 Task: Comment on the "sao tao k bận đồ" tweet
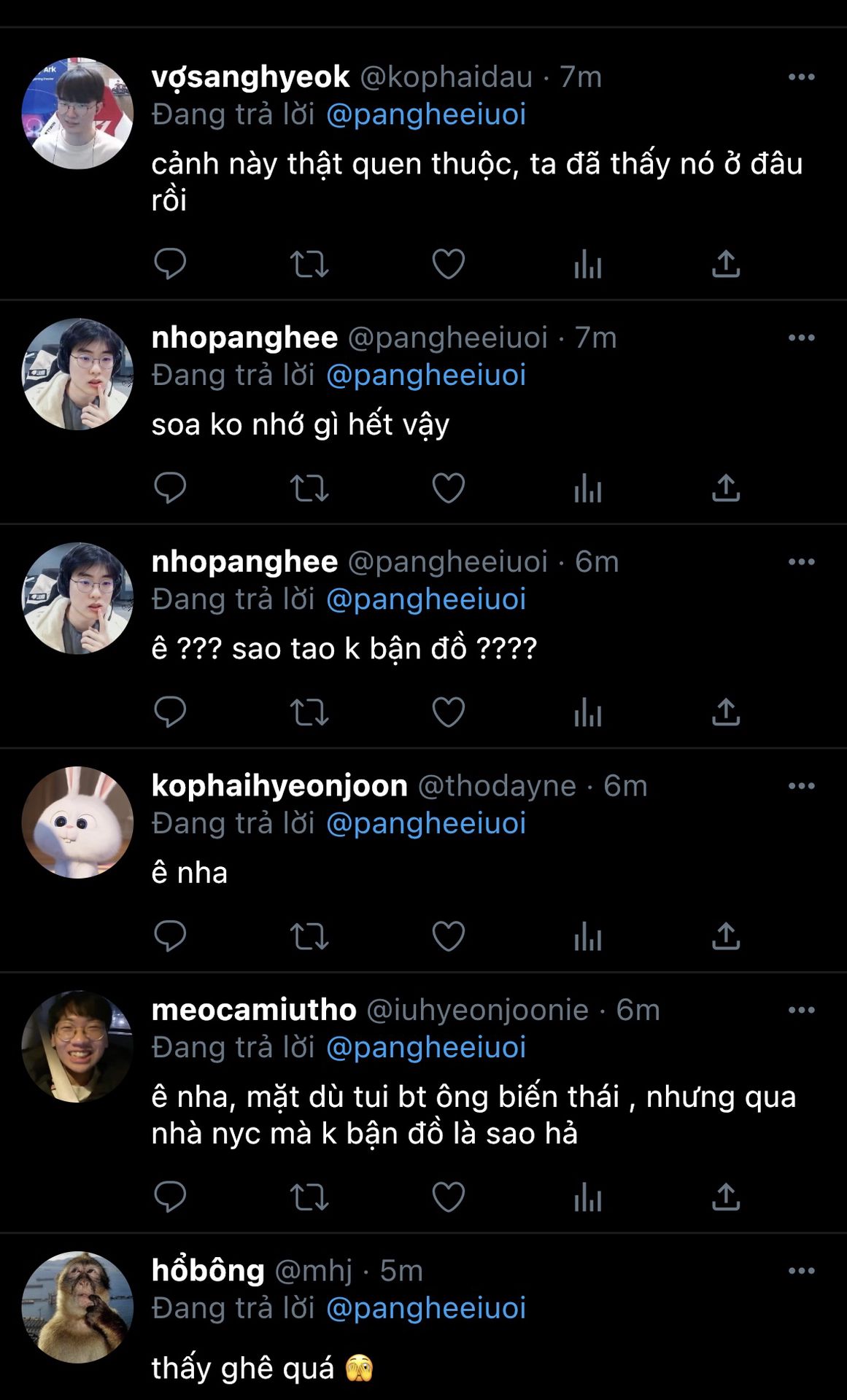170,712
